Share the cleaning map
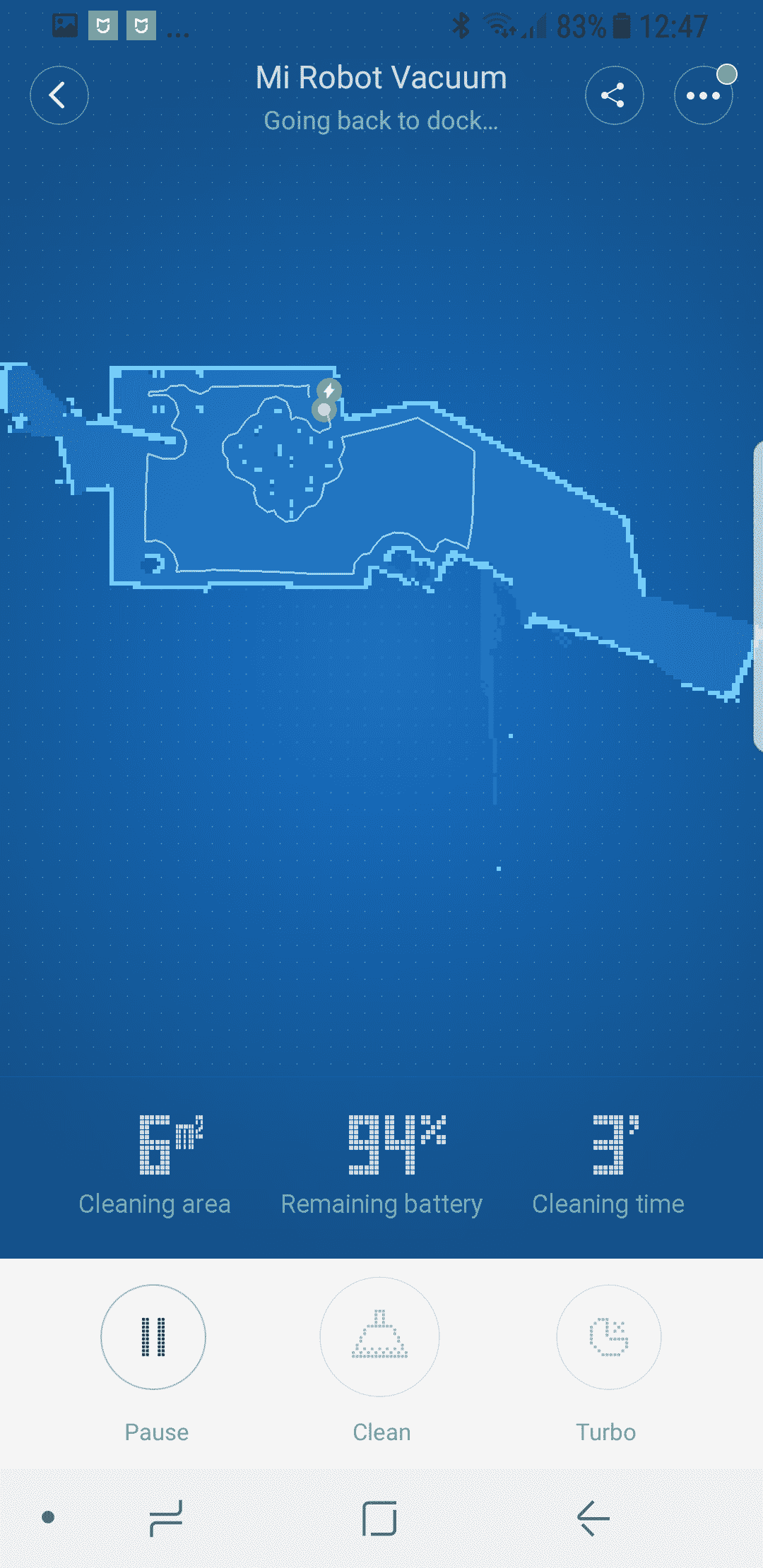763x1568 pixels. click(x=614, y=95)
